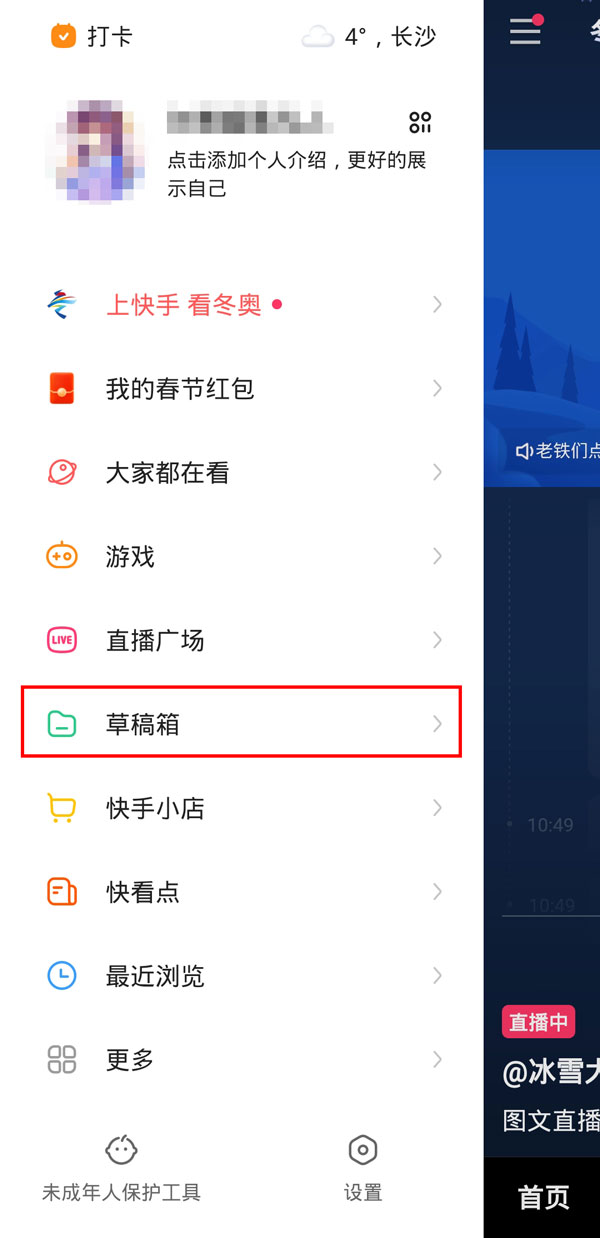
Task: Open 快手小店 shop
Action: pyautogui.click(x=240, y=808)
